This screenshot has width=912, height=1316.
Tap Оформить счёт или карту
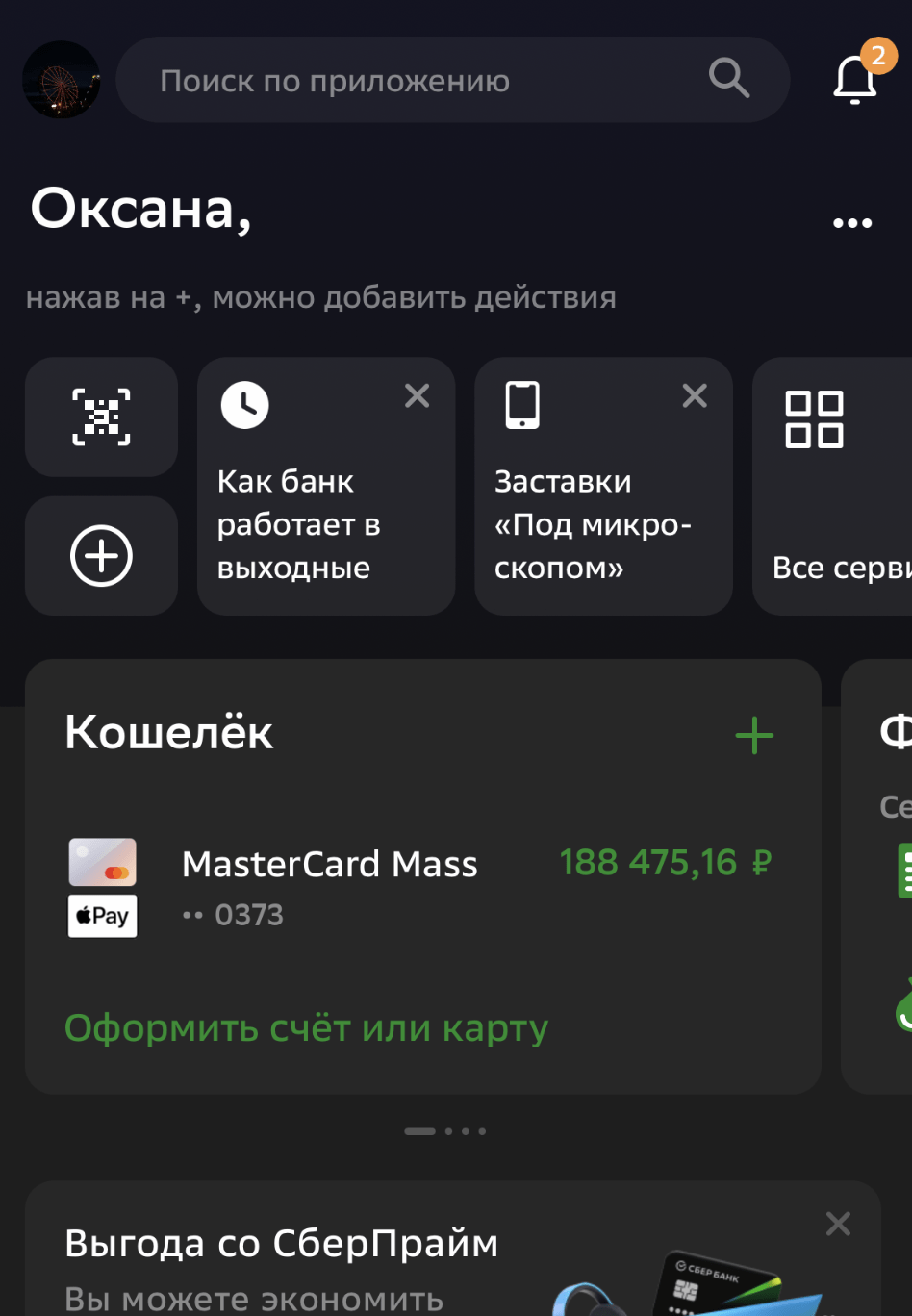pyautogui.click(x=306, y=1028)
